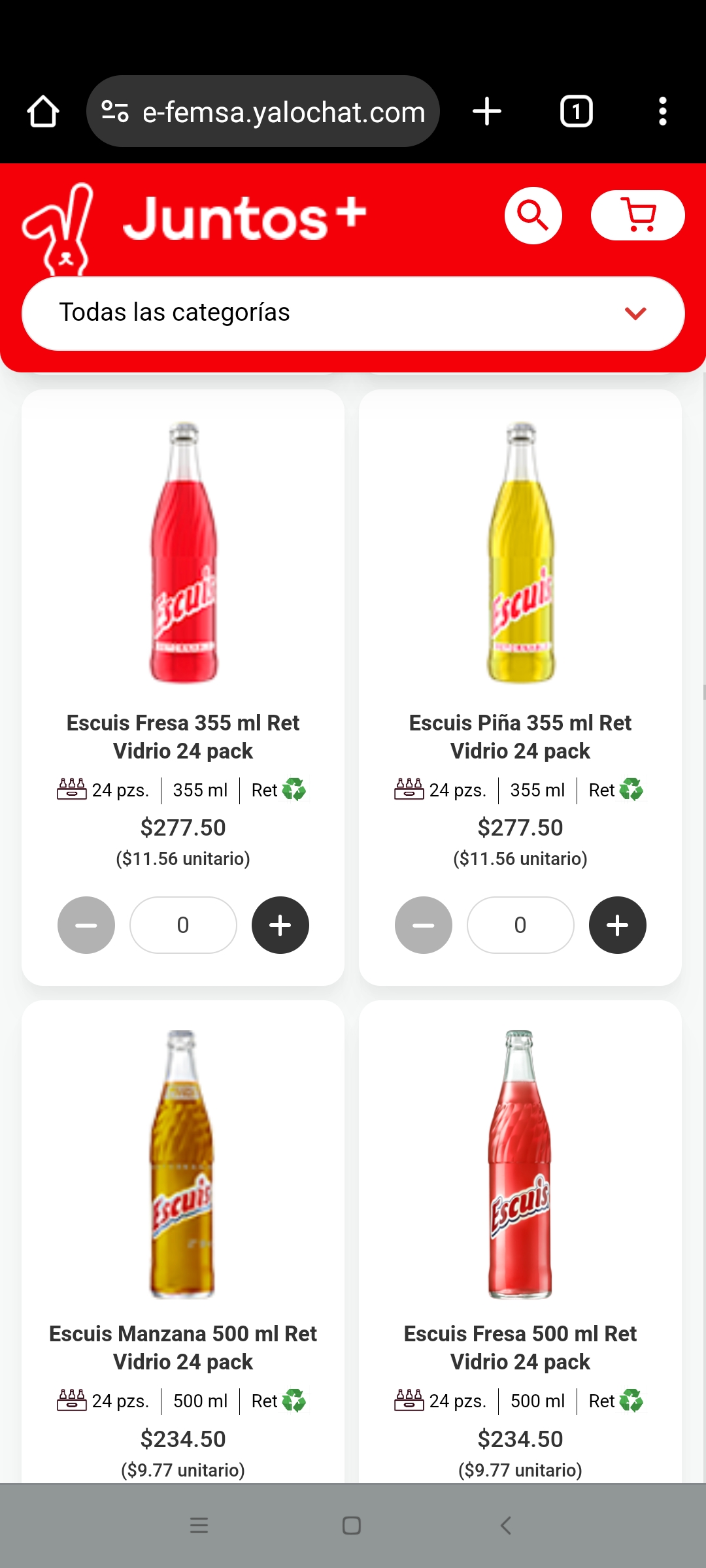Tap the e-femsa.yalochat.com address bar
The height and width of the screenshot is (1568, 706).
point(275,112)
